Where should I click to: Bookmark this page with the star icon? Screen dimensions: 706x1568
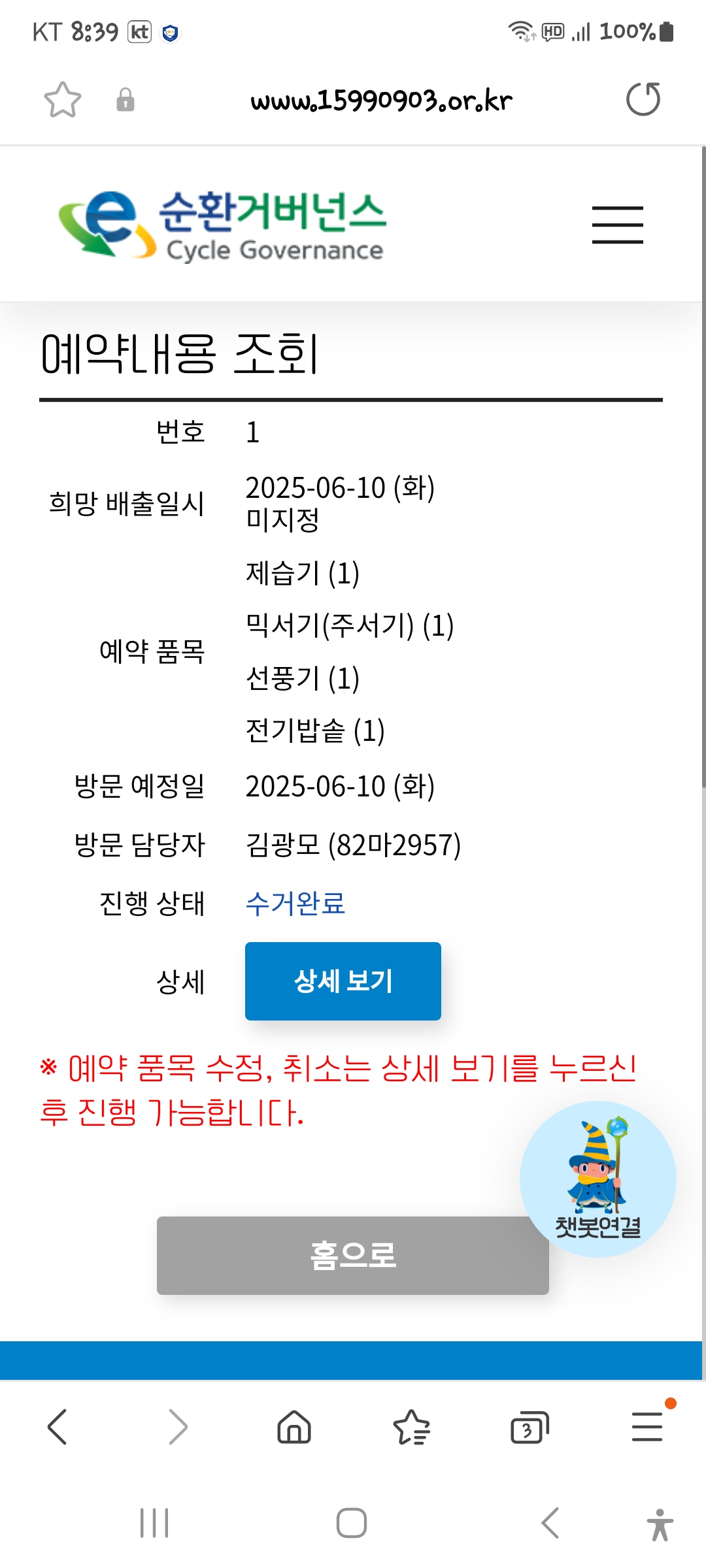point(62,100)
